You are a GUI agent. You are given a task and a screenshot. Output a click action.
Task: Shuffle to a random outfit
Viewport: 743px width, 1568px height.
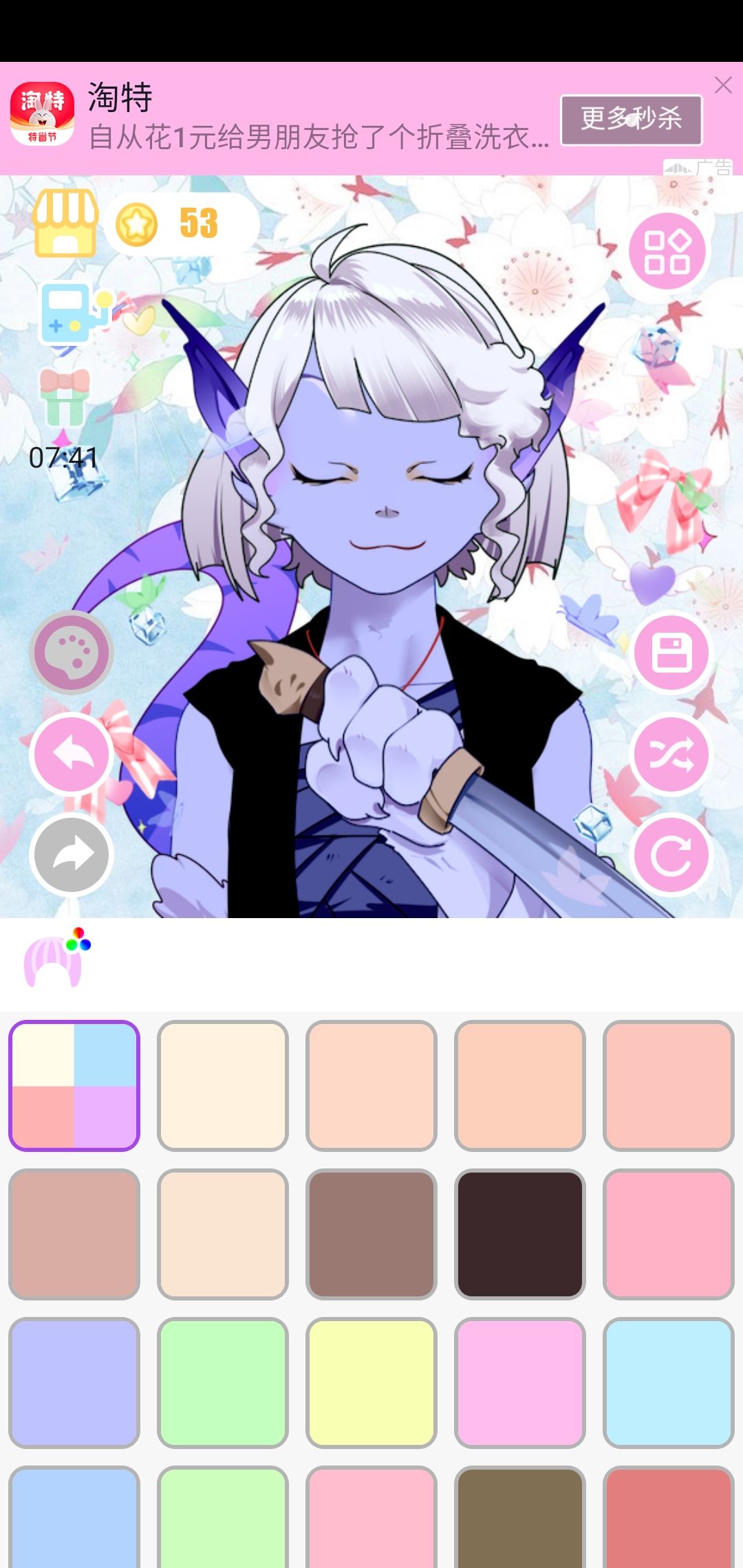click(671, 753)
